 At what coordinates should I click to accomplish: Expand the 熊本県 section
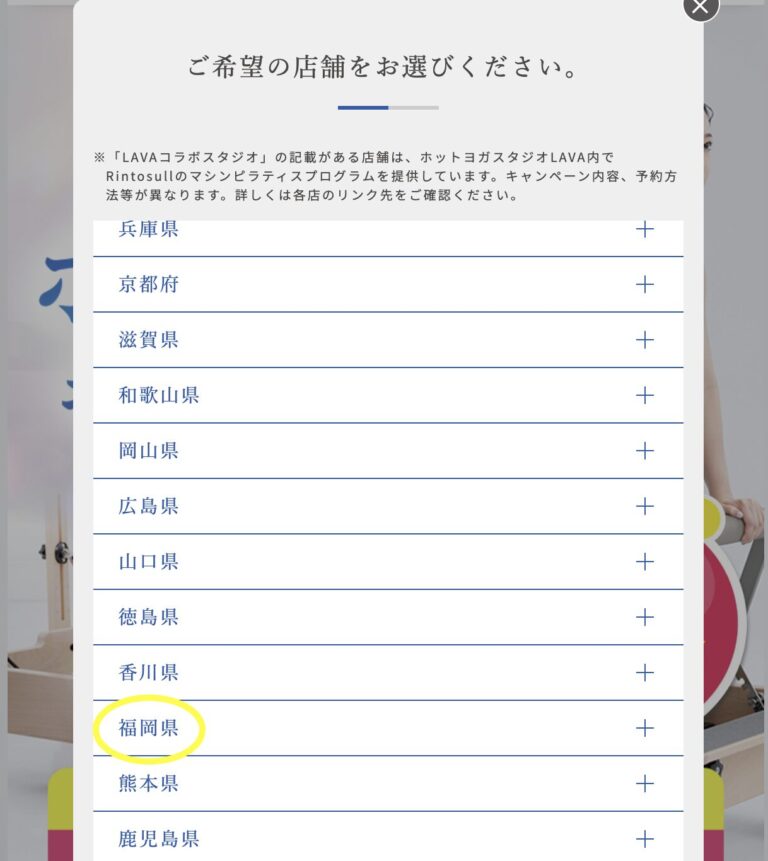tap(644, 784)
